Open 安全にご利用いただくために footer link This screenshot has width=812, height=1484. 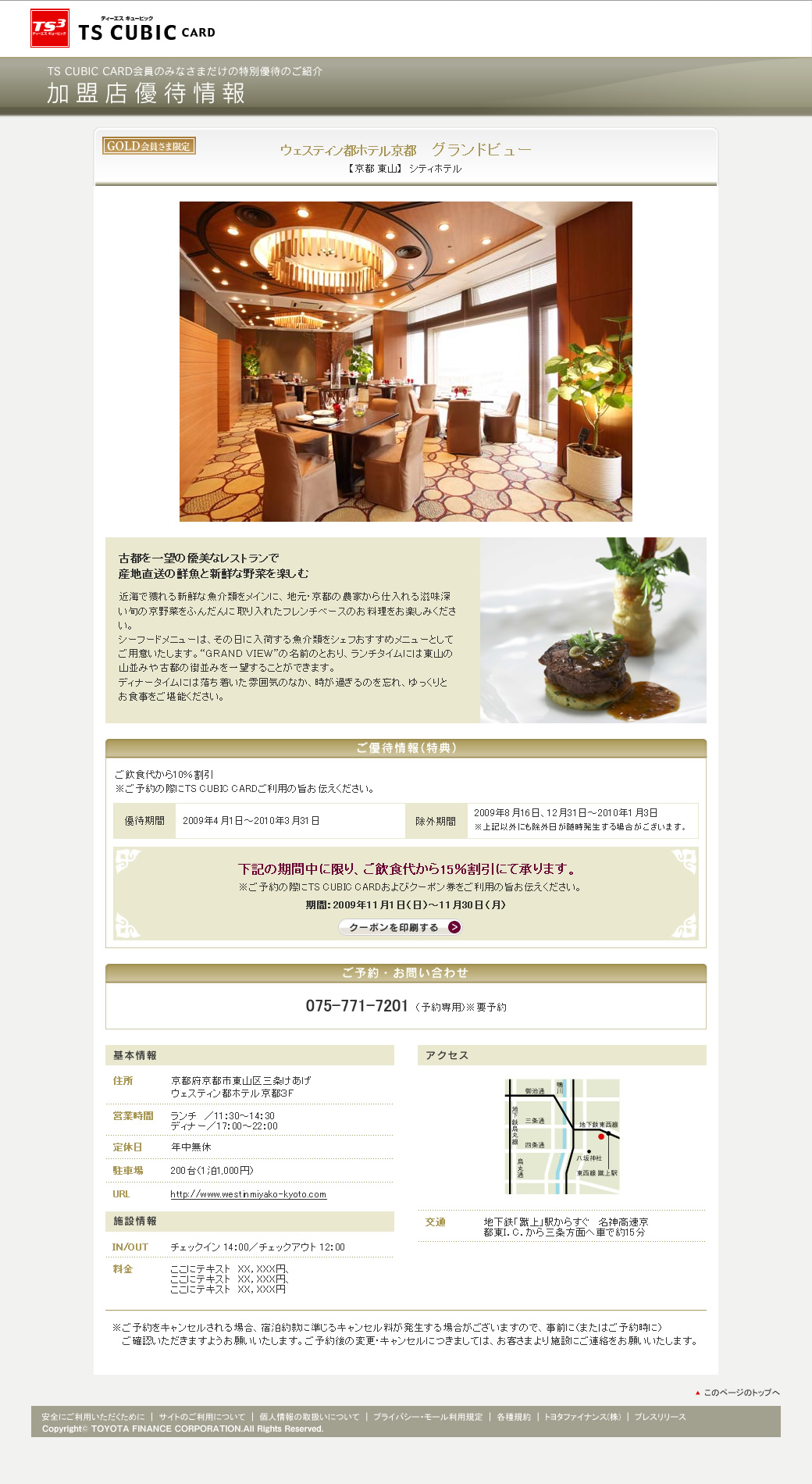[x=93, y=1416]
